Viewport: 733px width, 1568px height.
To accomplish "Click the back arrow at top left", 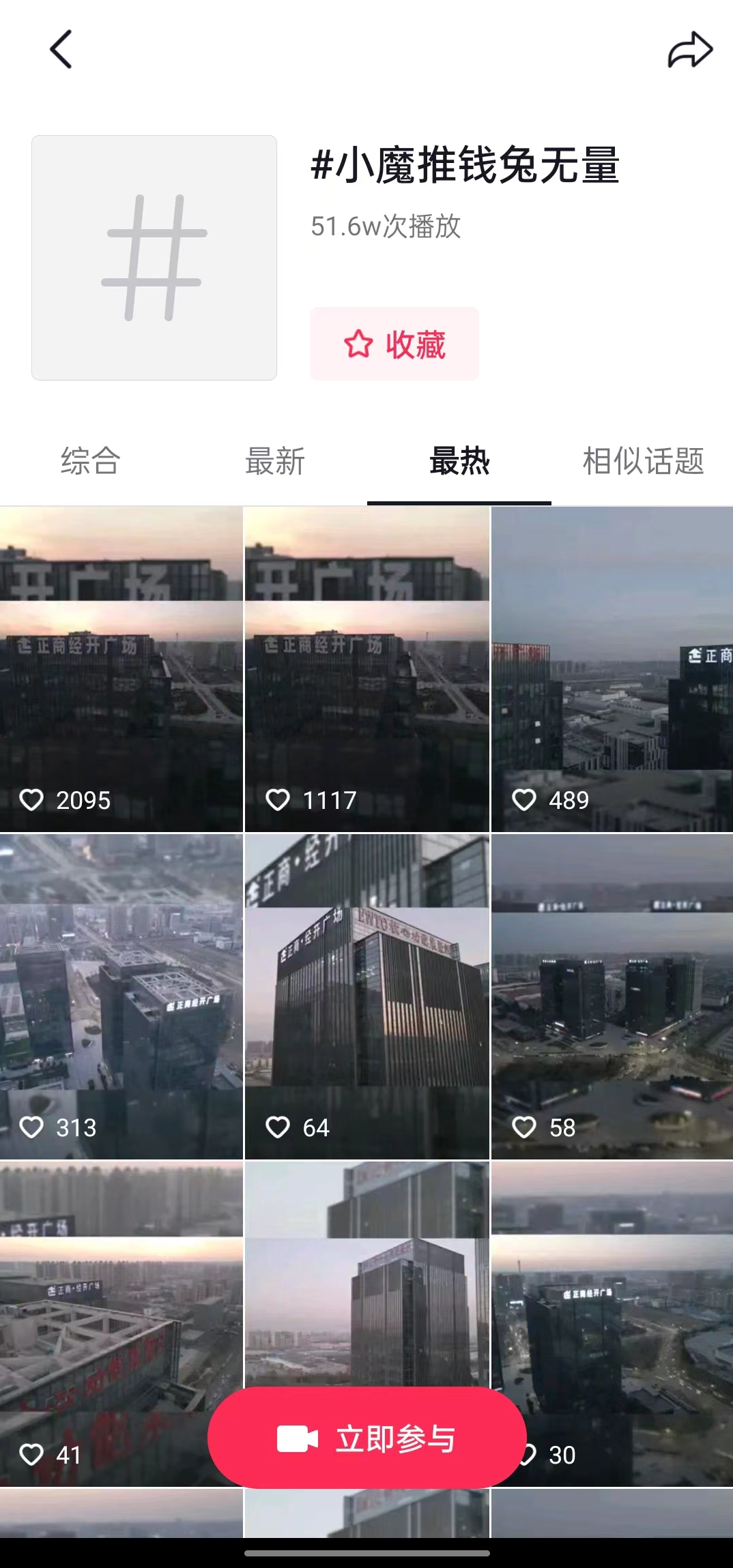I will point(61,50).
